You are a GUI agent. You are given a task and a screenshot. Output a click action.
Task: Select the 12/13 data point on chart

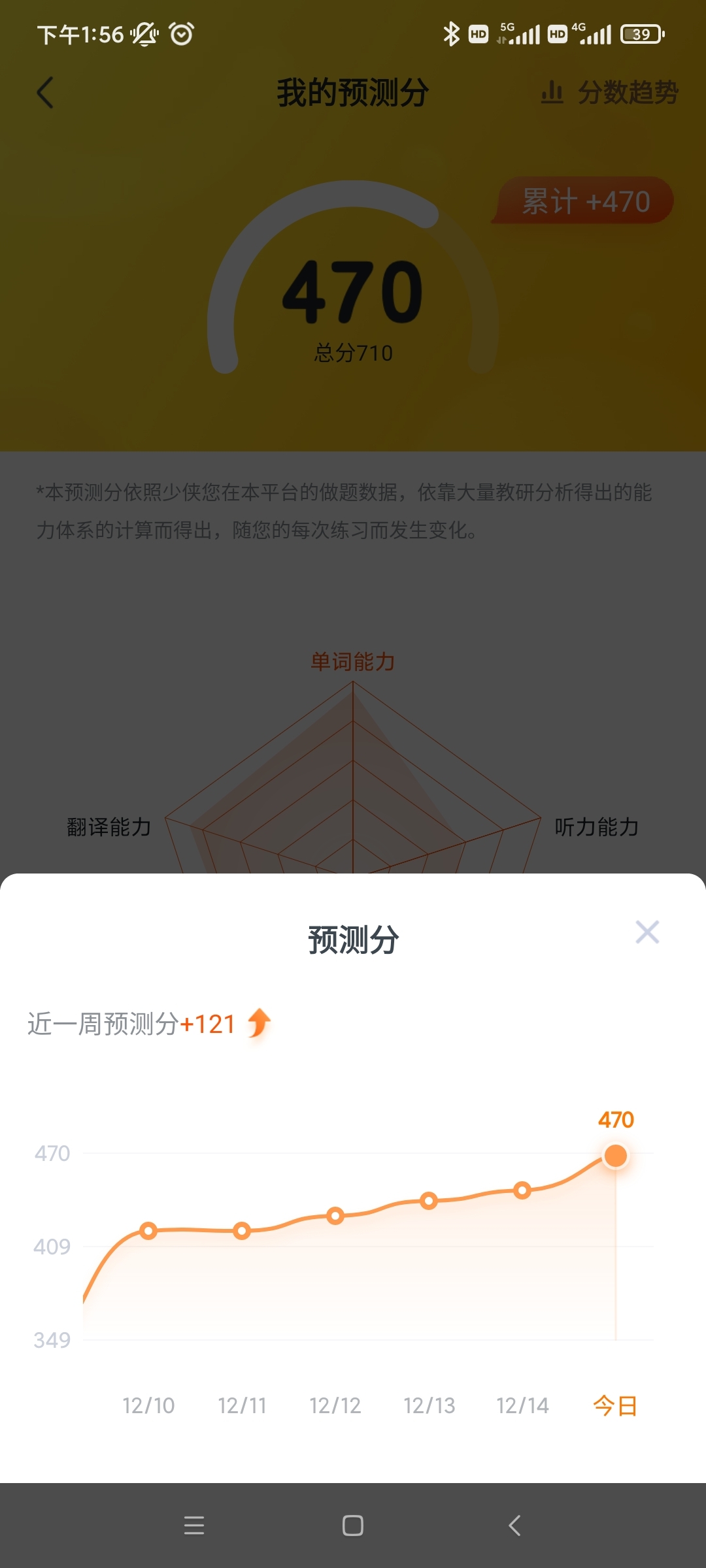(x=429, y=1201)
